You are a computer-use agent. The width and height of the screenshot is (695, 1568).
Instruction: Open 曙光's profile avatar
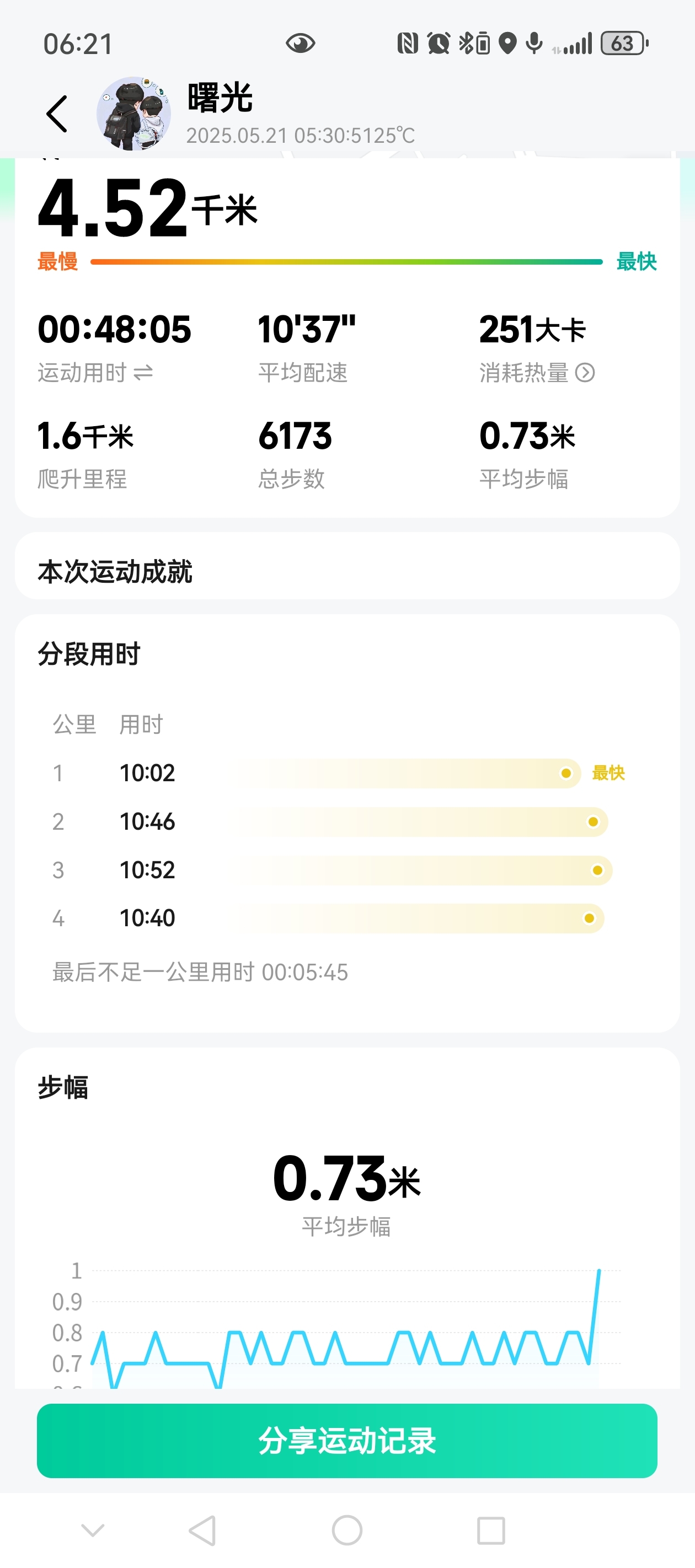coord(133,114)
